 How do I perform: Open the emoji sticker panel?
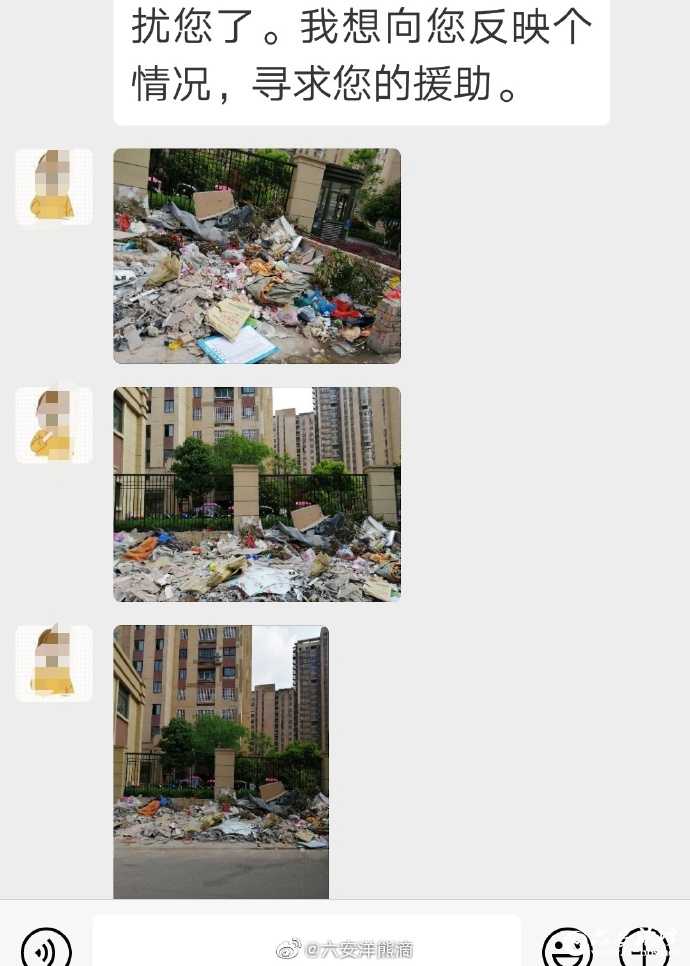567,947
